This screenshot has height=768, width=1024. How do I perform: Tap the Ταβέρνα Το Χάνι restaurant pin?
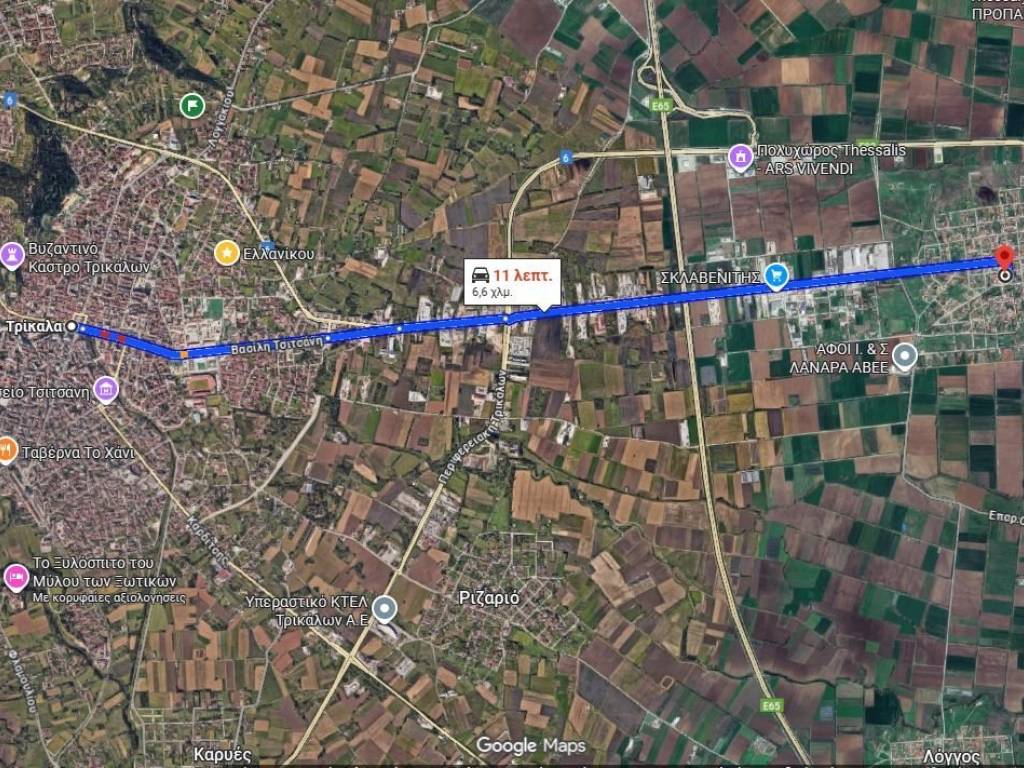pyautogui.click(x=7, y=451)
